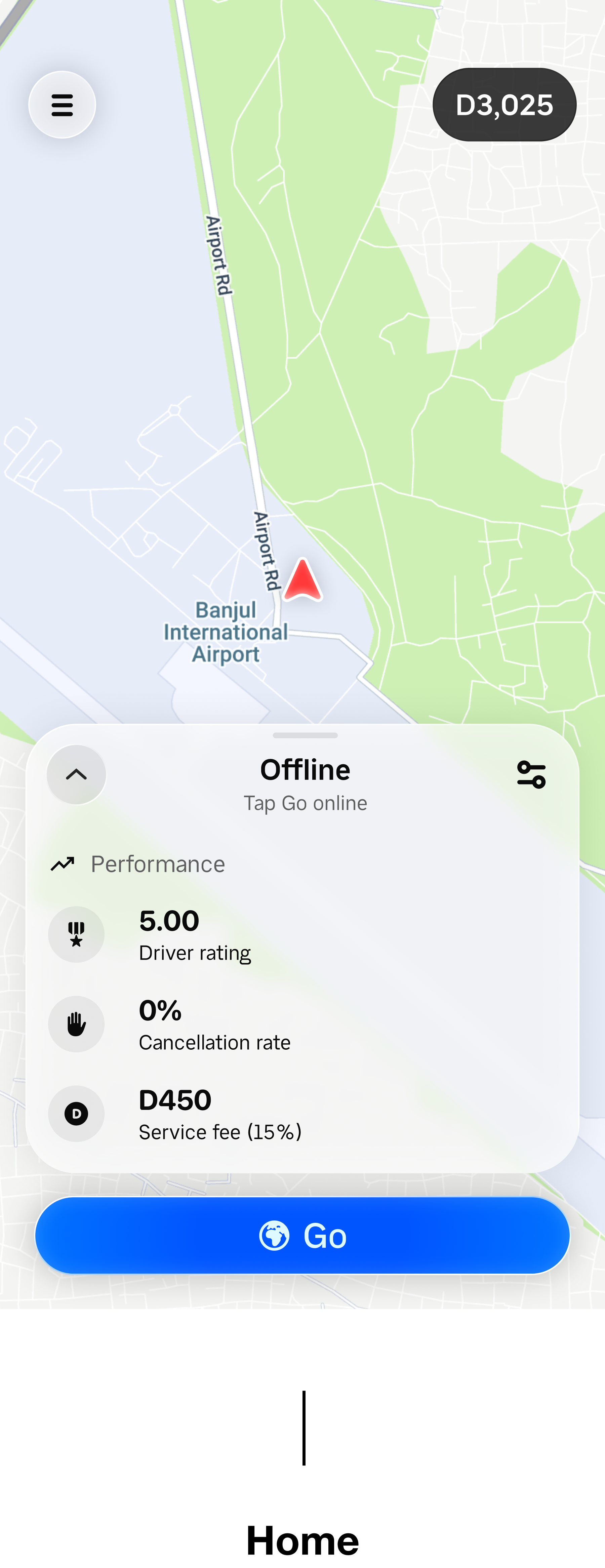Open the cancellation rate row
This screenshot has width=605, height=1568.
pos(302,1024)
